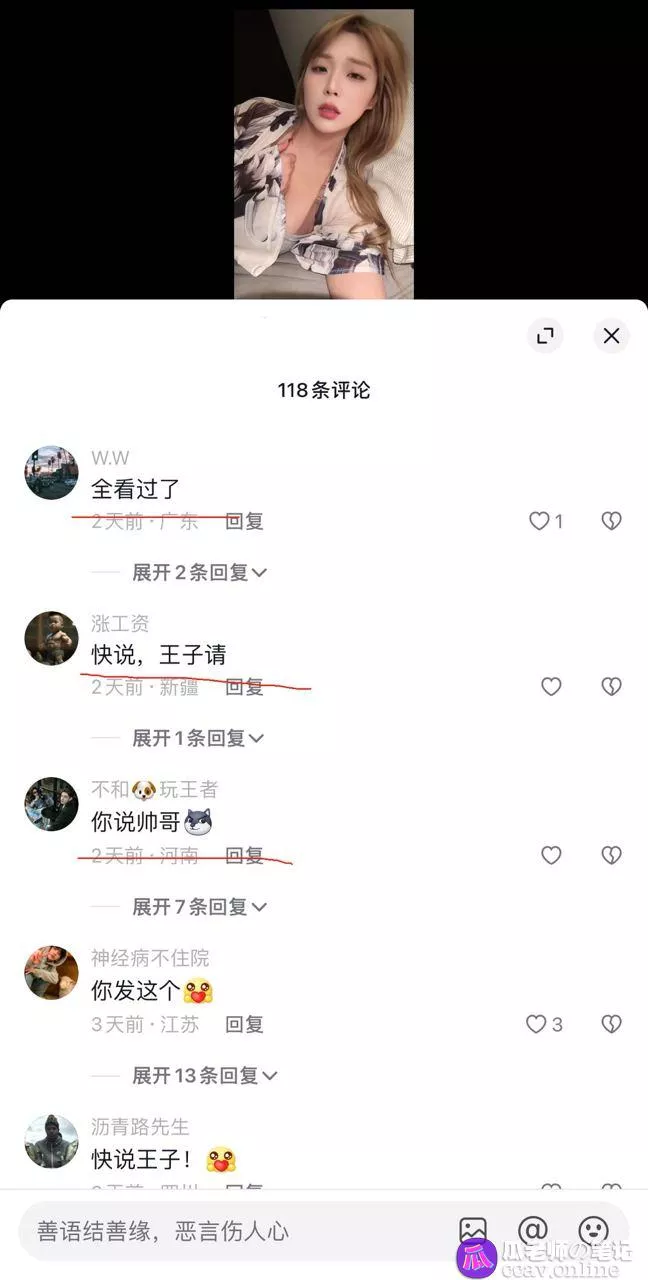Screen dimensions: 648x1280
Task: Expand 13 replies under 你发这个
Action: pos(205,1076)
